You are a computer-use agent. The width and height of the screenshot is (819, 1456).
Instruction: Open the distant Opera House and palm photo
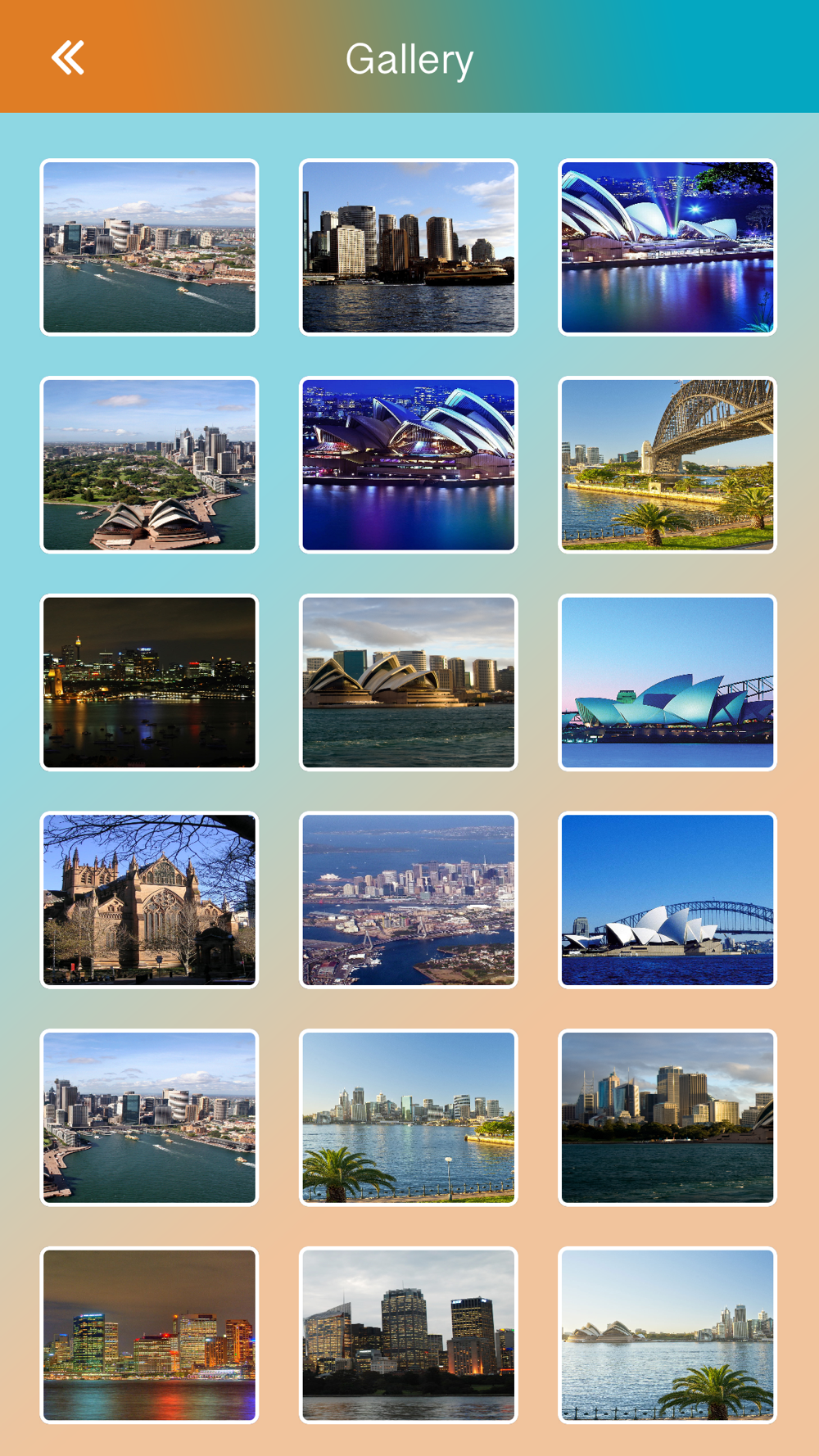pyautogui.click(x=667, y=1336)
